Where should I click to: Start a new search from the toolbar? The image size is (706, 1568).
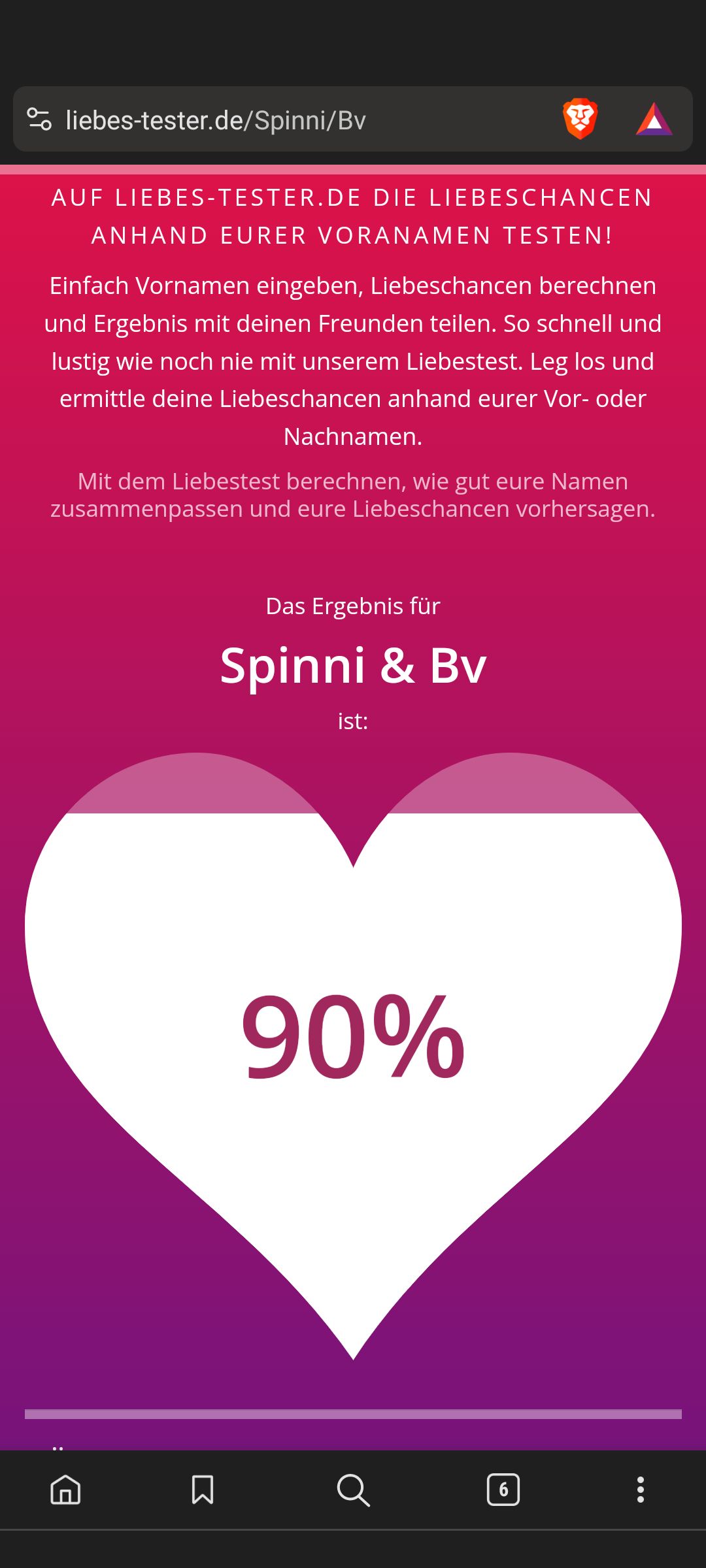[353, 1490]
